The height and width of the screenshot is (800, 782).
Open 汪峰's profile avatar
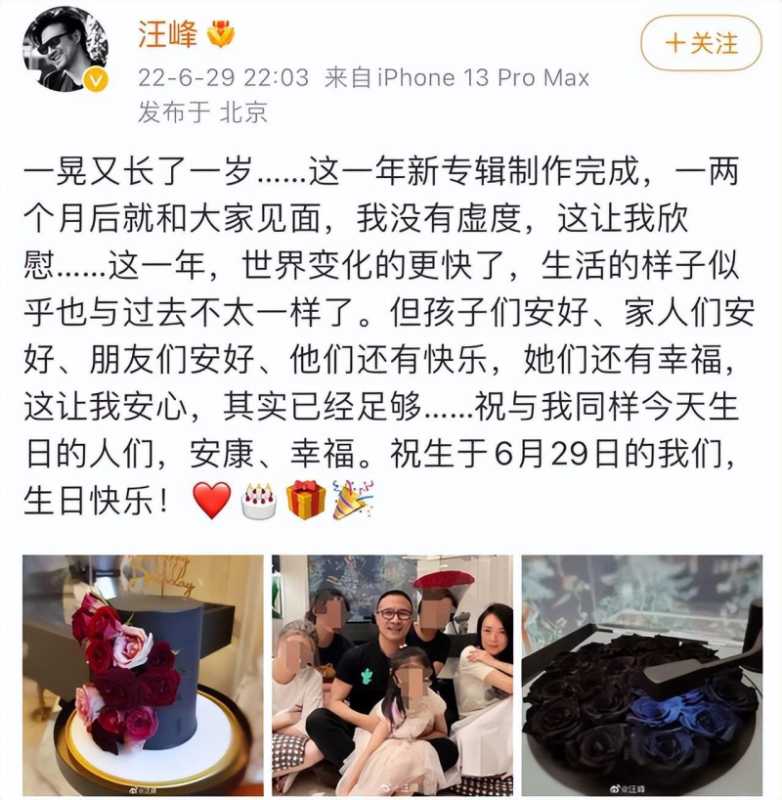[65, 50]
